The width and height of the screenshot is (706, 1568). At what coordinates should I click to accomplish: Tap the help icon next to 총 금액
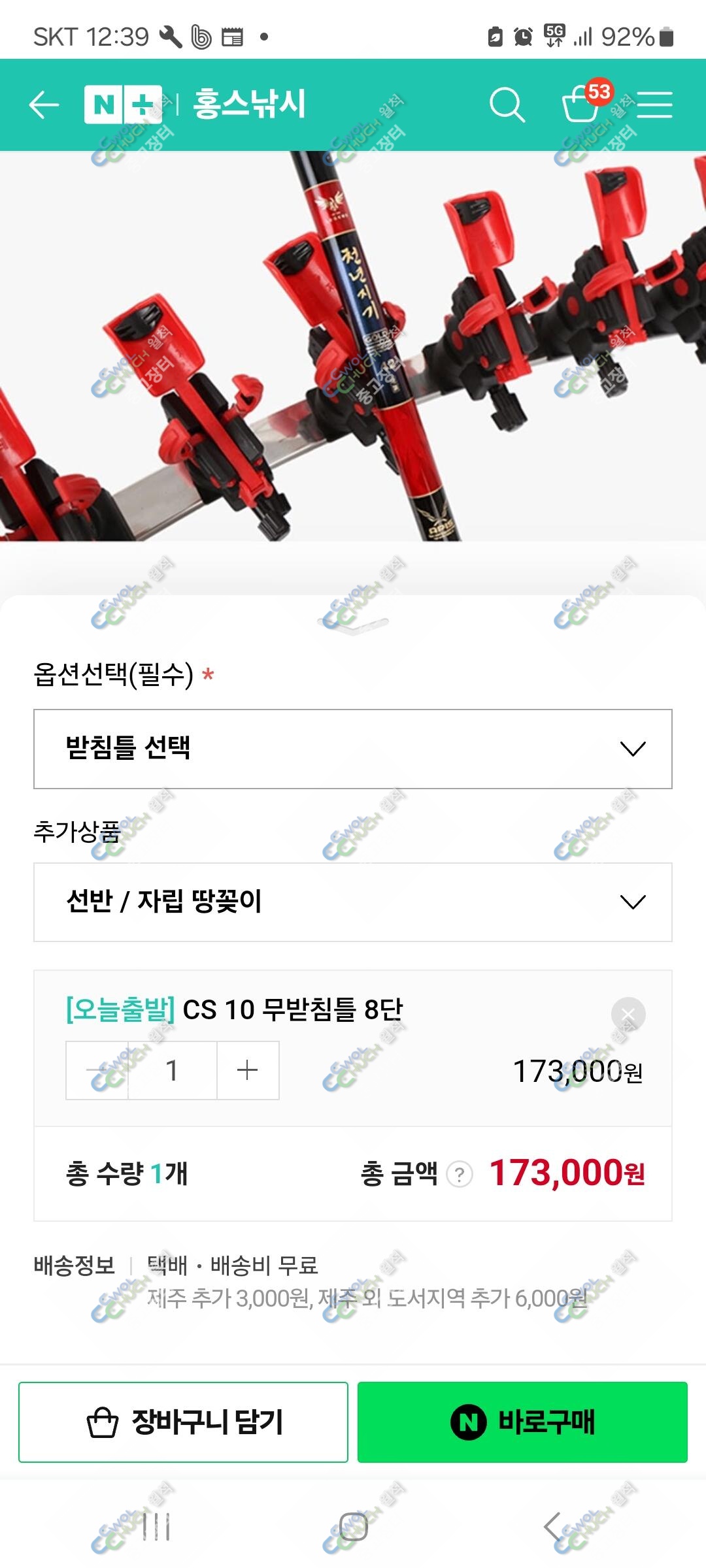[460, 1175]
